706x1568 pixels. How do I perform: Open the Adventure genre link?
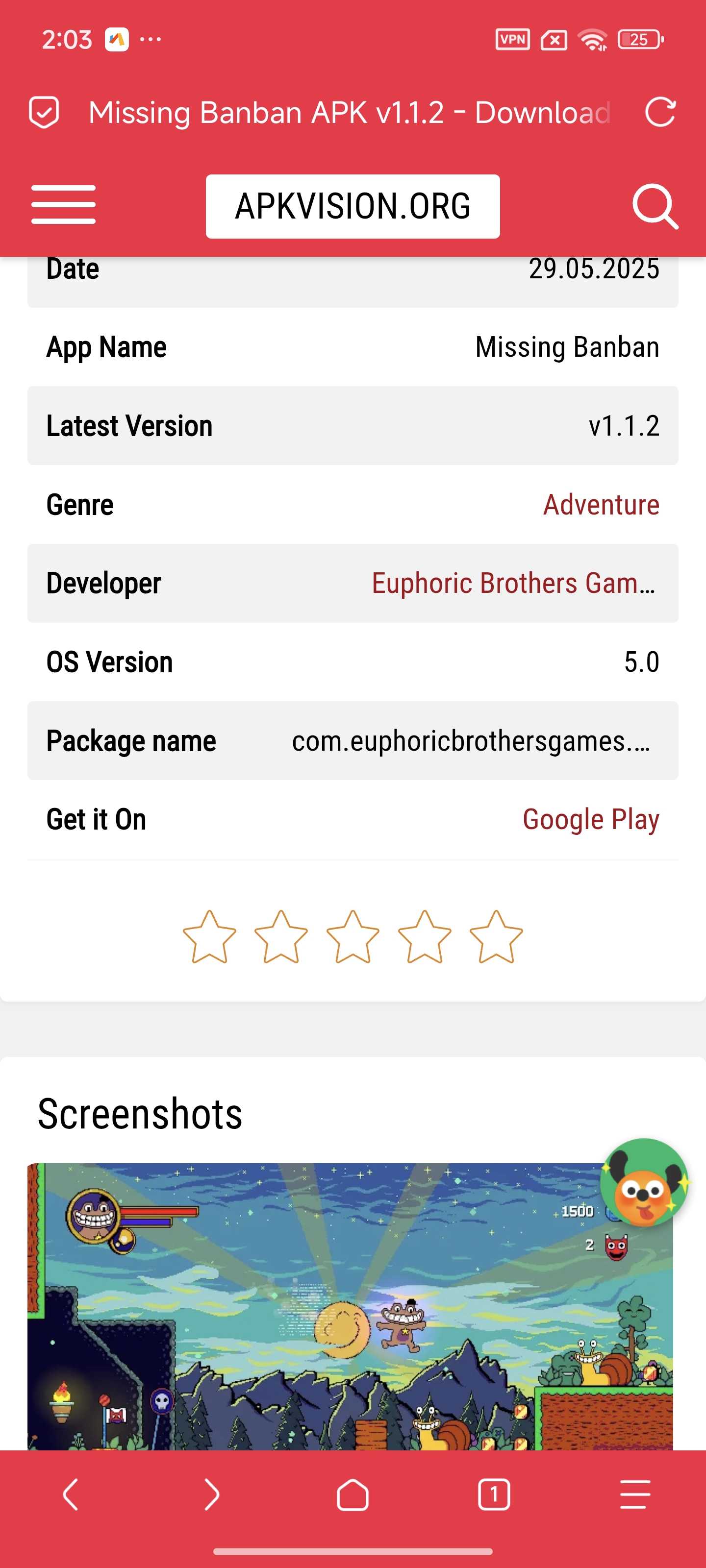(x=601, y=505)
